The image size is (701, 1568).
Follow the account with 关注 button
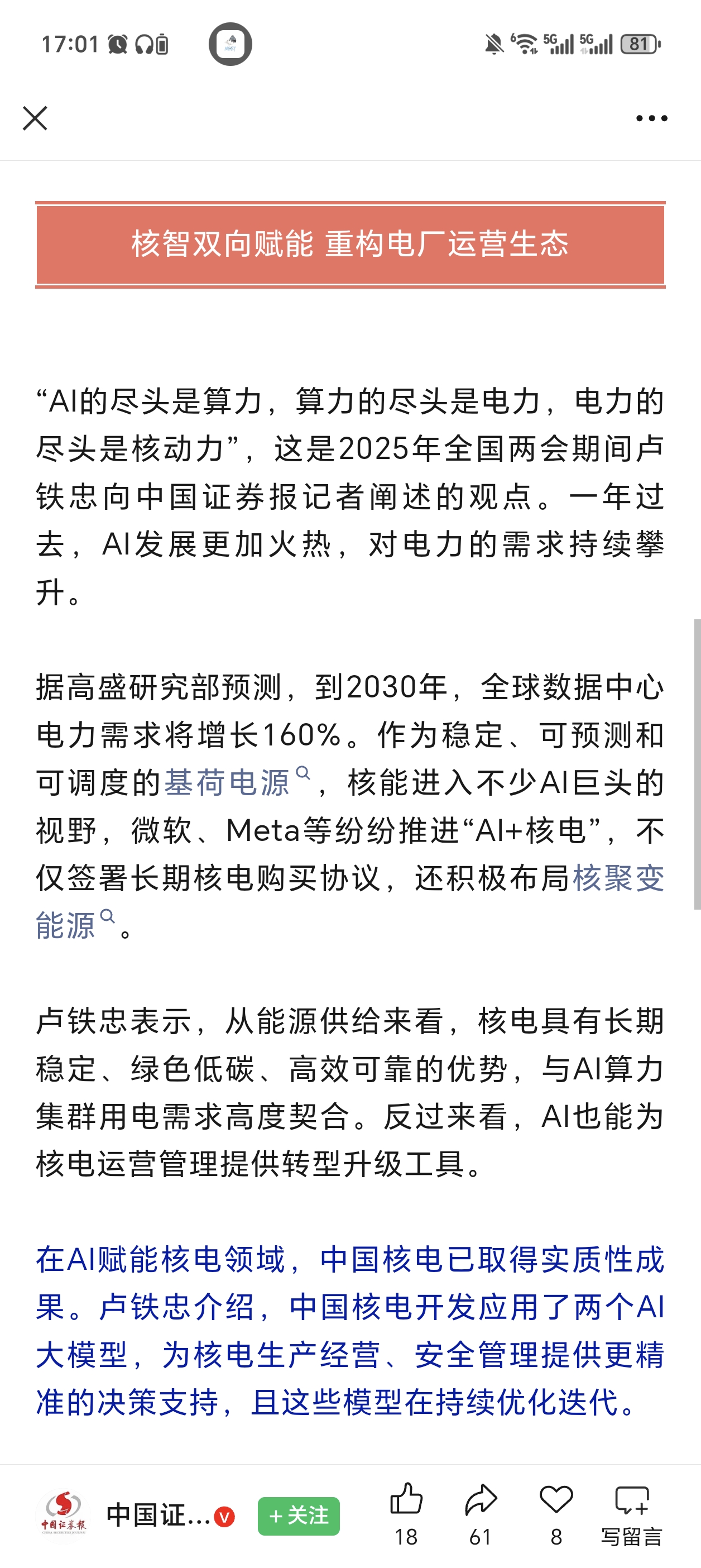click(298, 1516)
